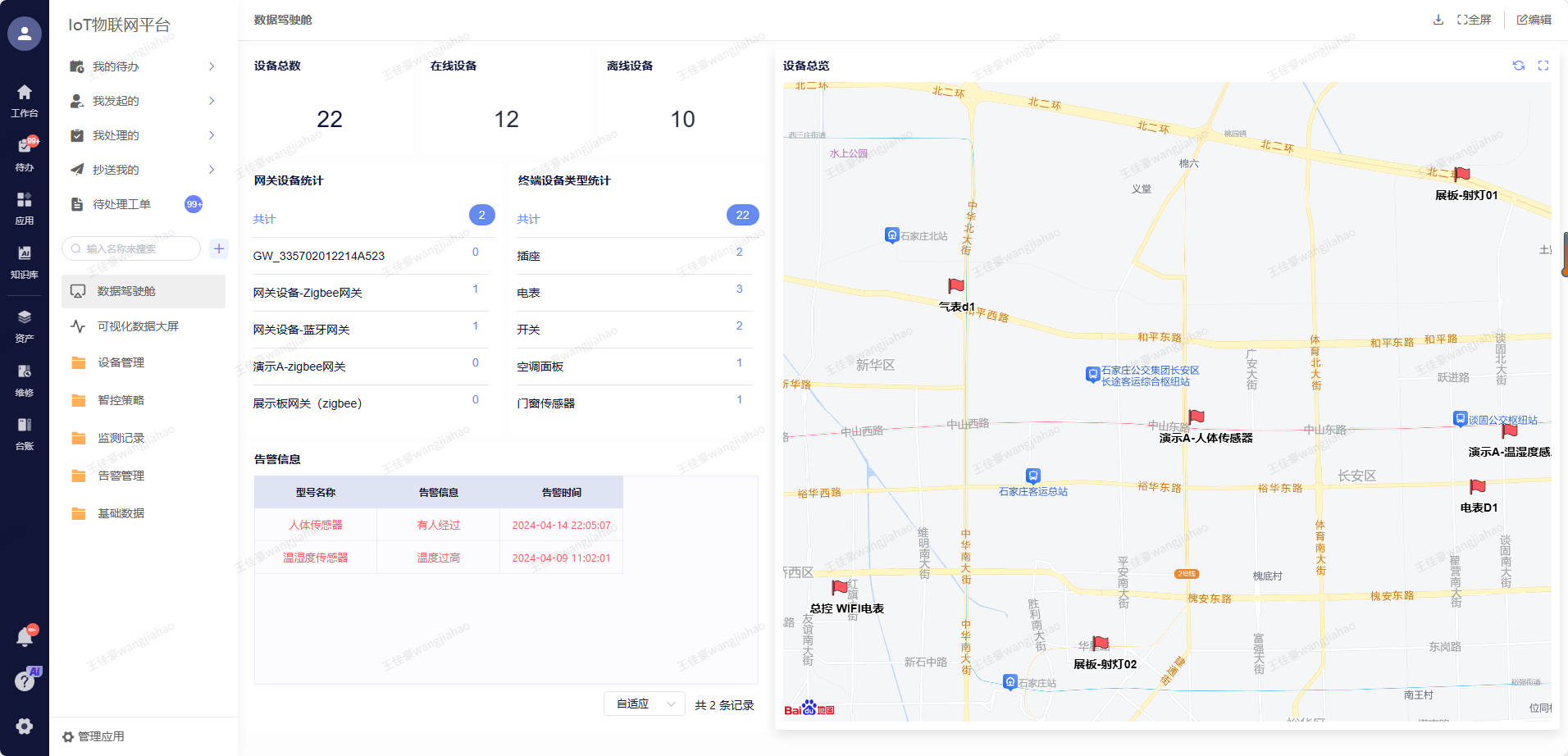This screenshot has width=1568, height=756.
Task: Refresh the 设备总览 map
Action: pyautogui.click(x=1519, y=66)
